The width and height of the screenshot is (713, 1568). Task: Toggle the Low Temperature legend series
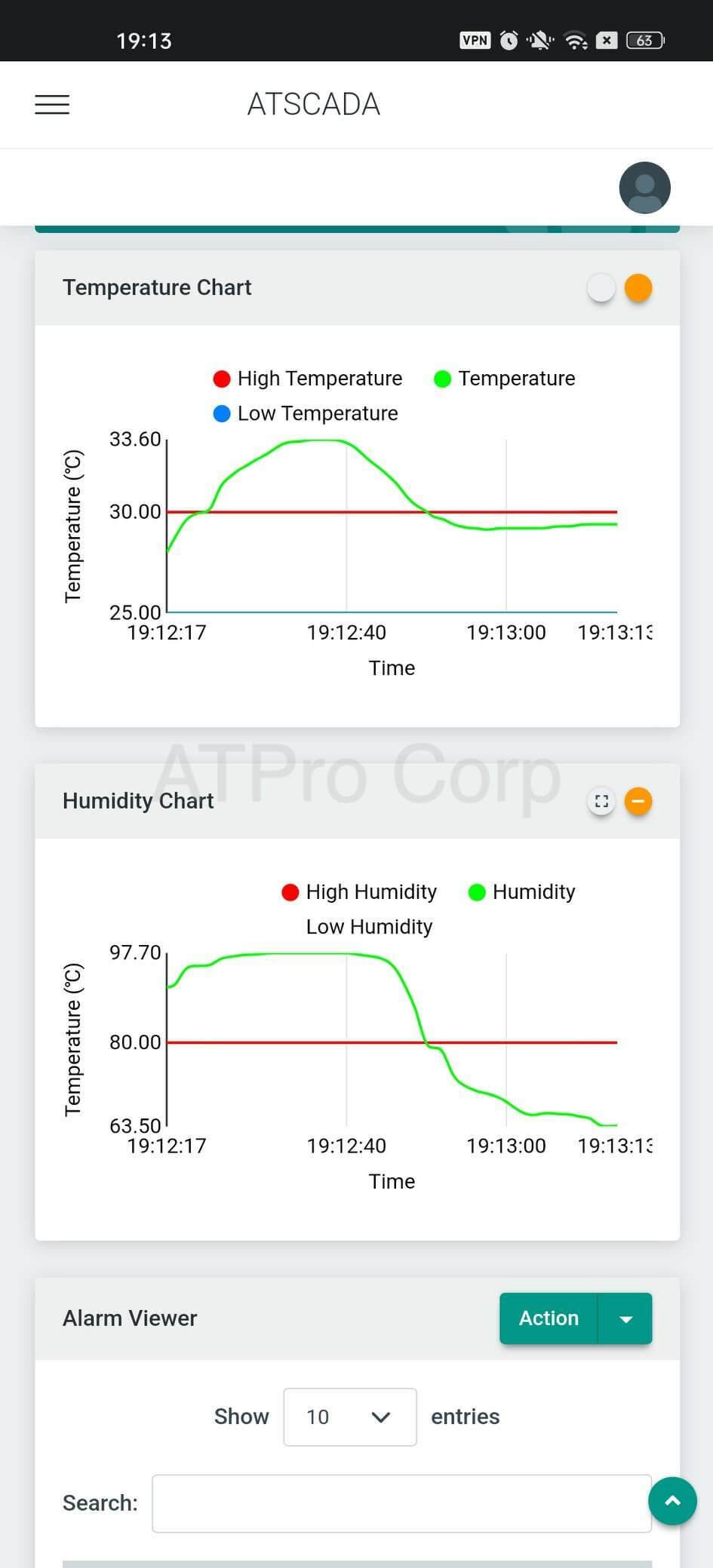306,413
